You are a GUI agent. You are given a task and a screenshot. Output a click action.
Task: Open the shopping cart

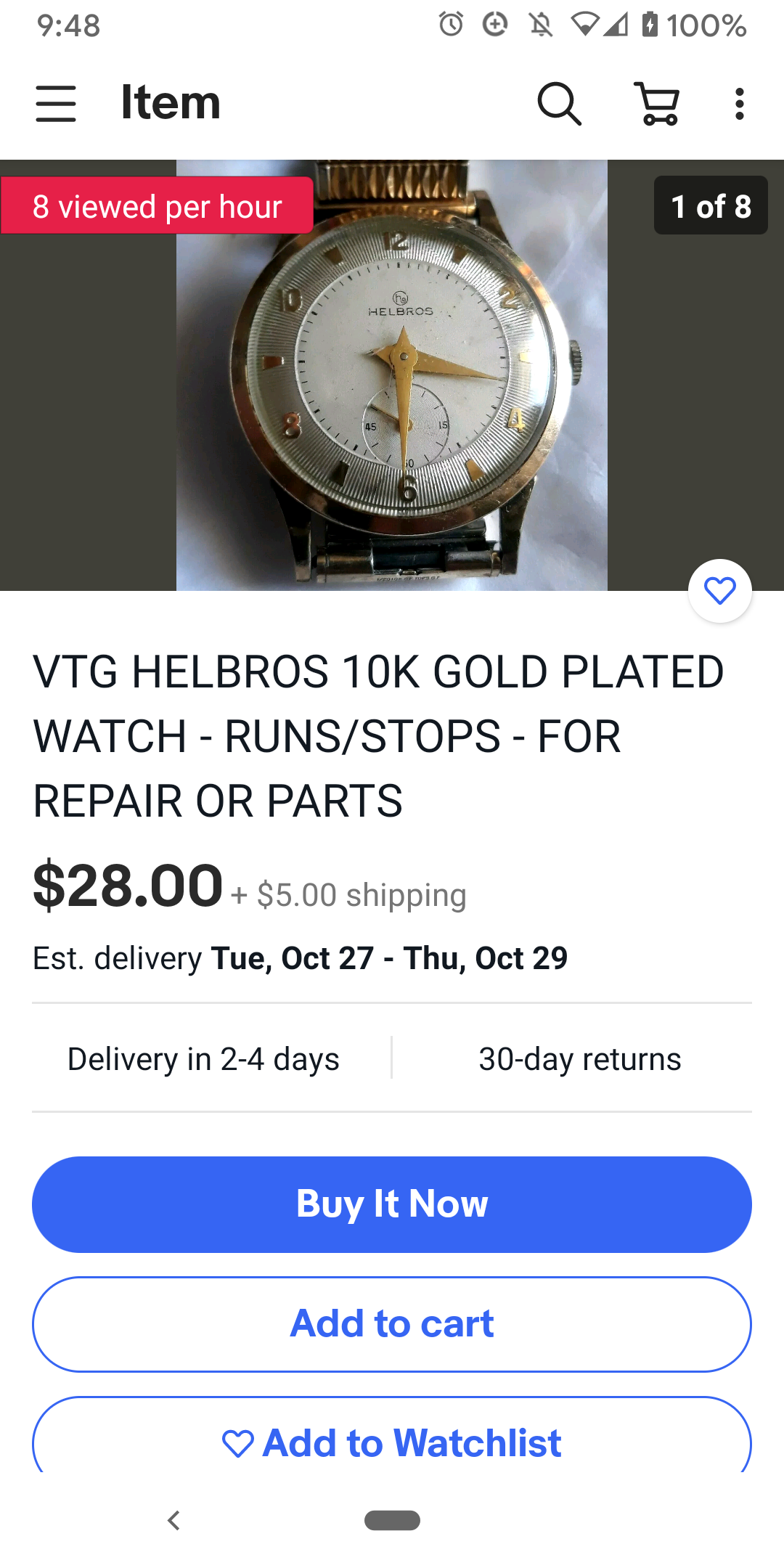point(658,103)
